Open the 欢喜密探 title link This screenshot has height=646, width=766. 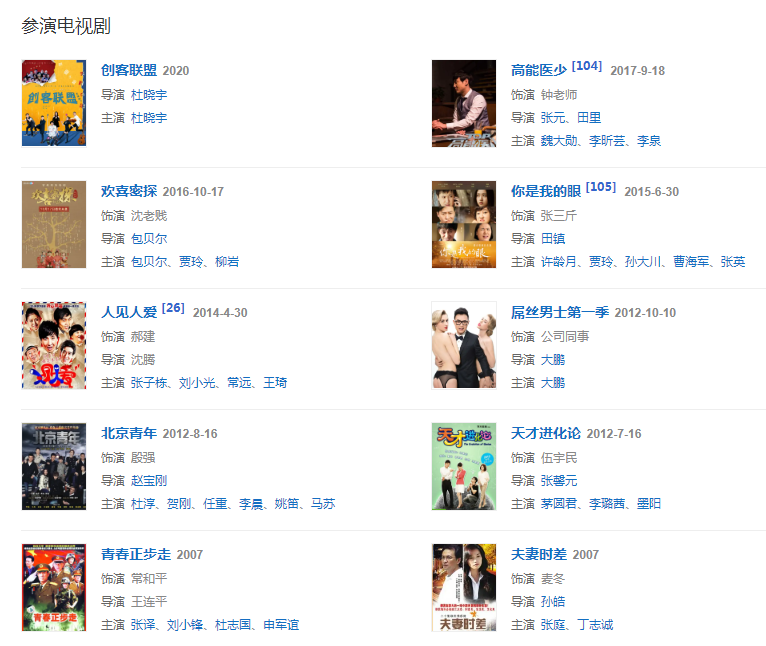(129, 191)
